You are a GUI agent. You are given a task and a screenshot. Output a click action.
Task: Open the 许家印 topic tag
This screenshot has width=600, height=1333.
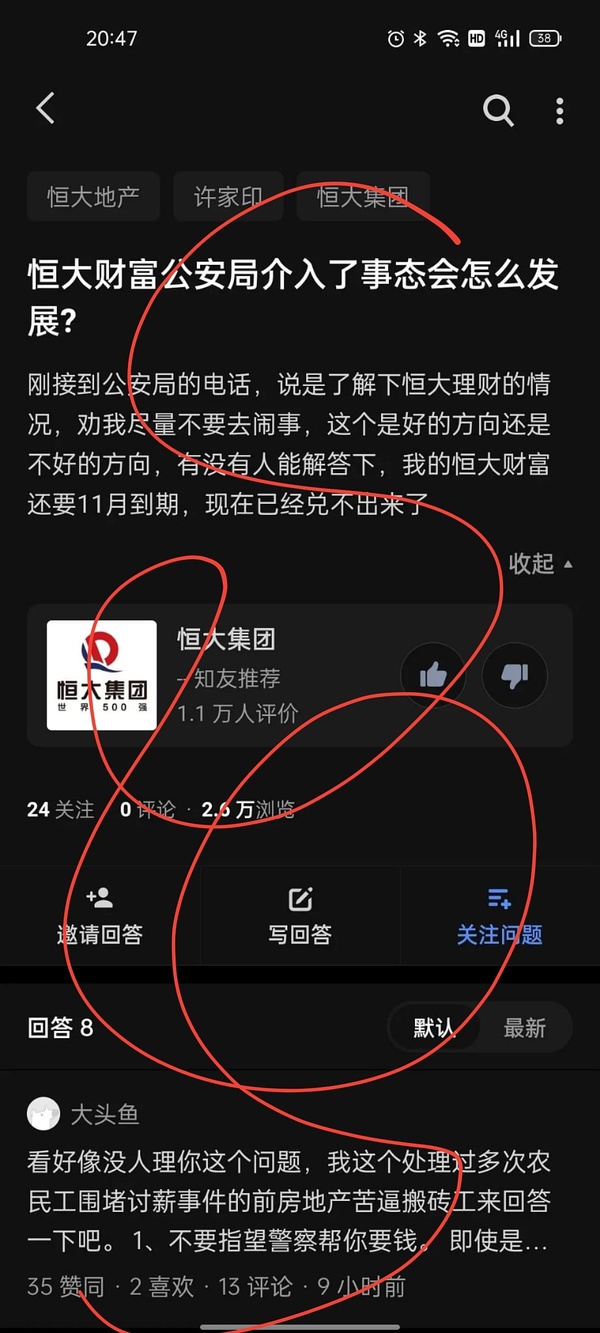click(x=228, y=197)
